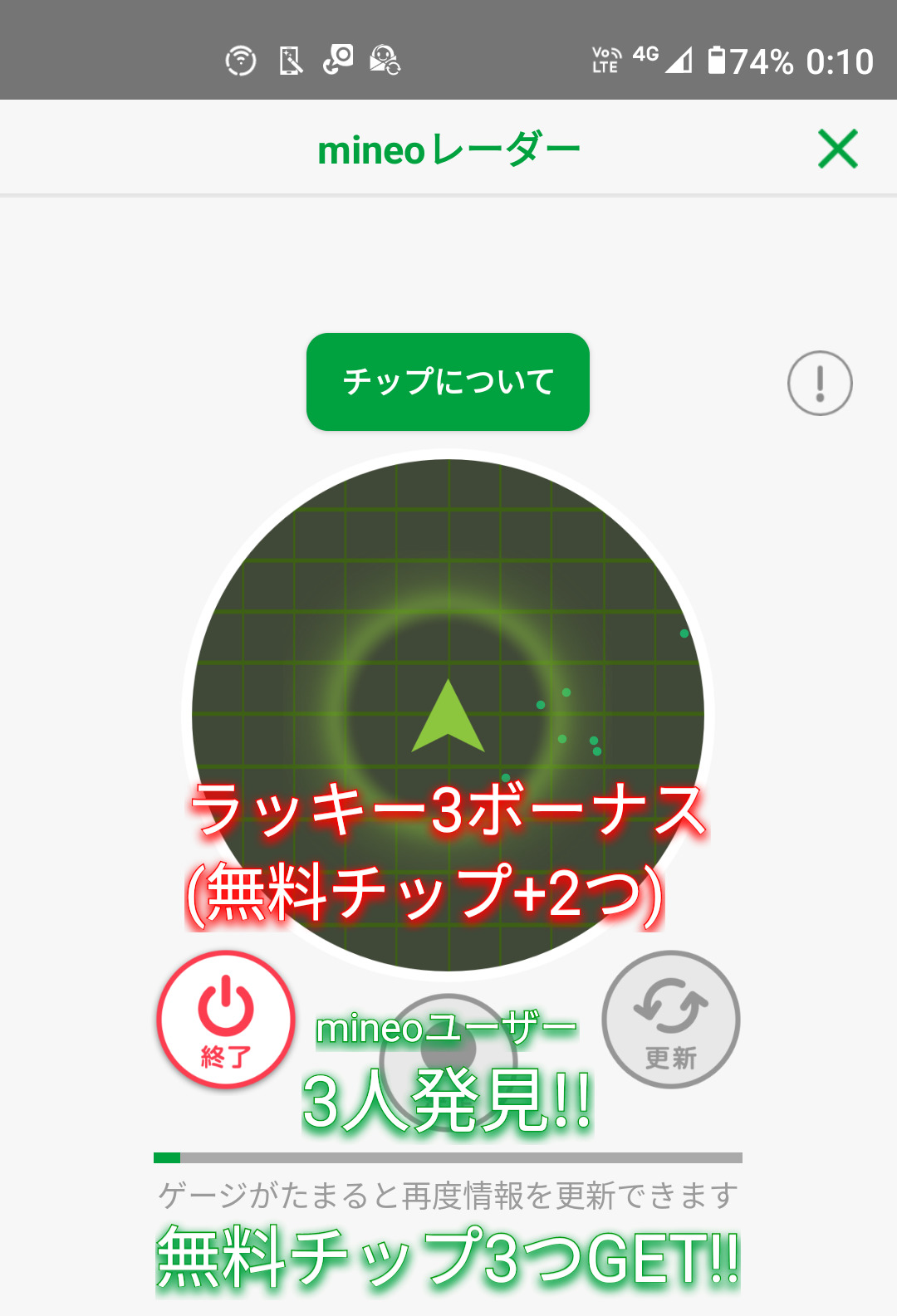Open the exclamation info icon
Viewport: 897px width, 1316px height.
(x=820, y=384)
